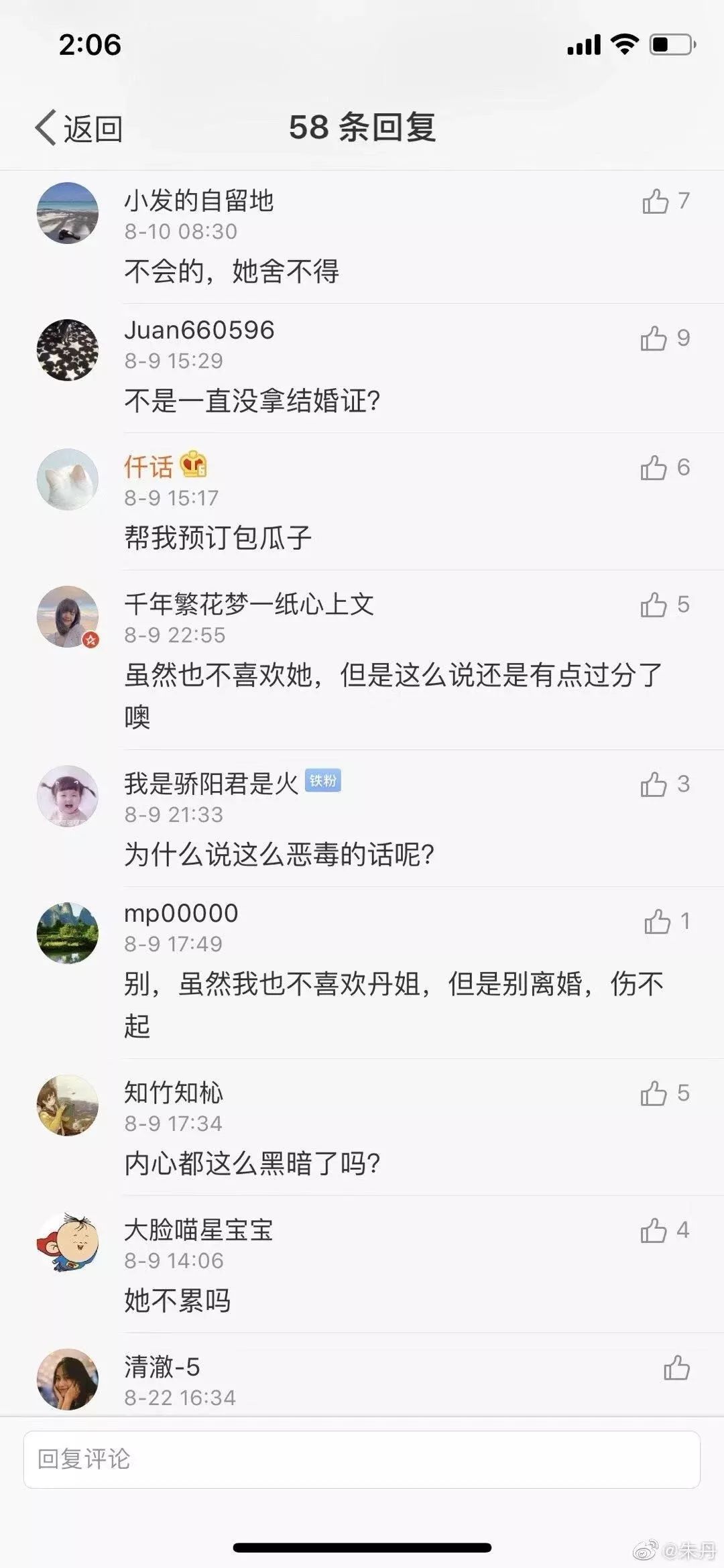View 知竹知松's avatar profile

tap(68, 1105)
